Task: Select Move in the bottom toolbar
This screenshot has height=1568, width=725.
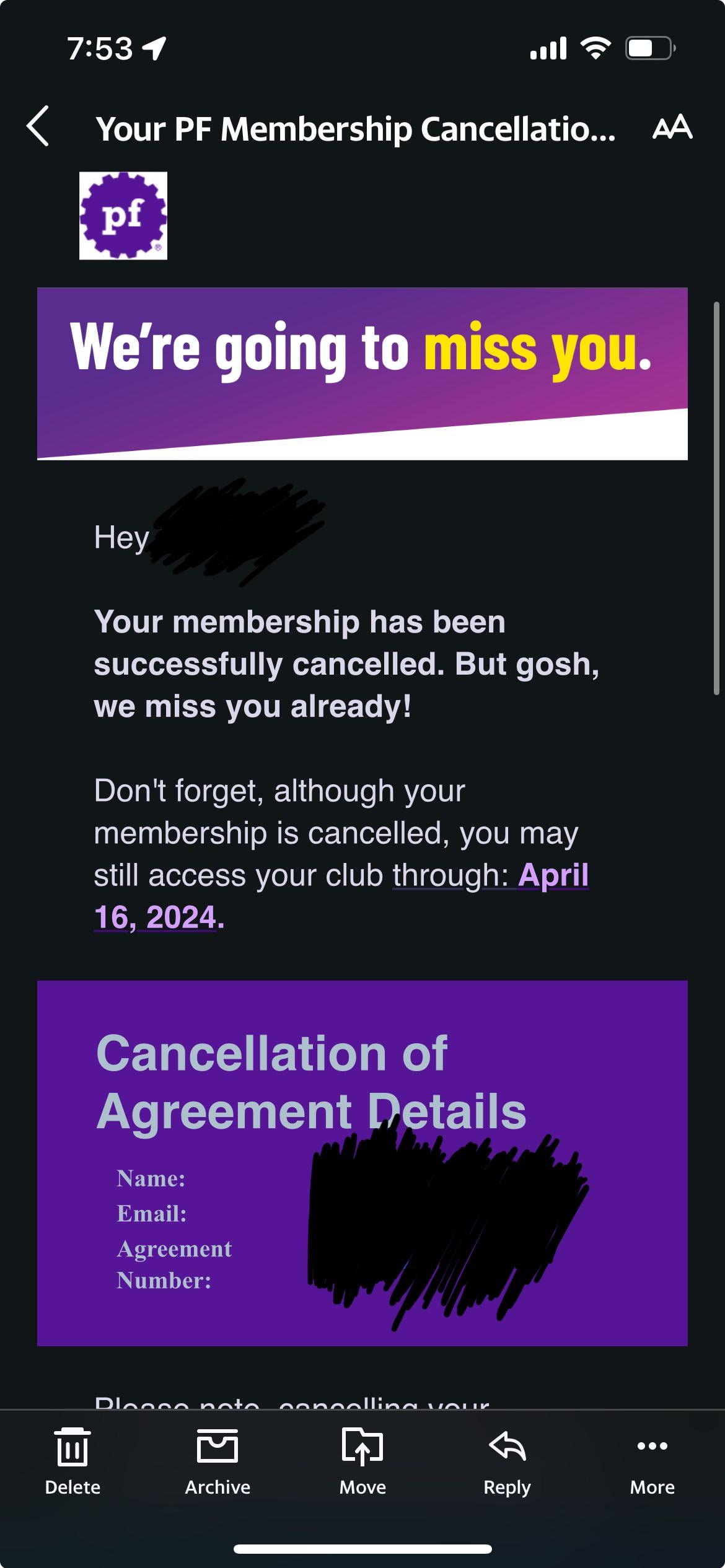Action: coord(362,1487)
